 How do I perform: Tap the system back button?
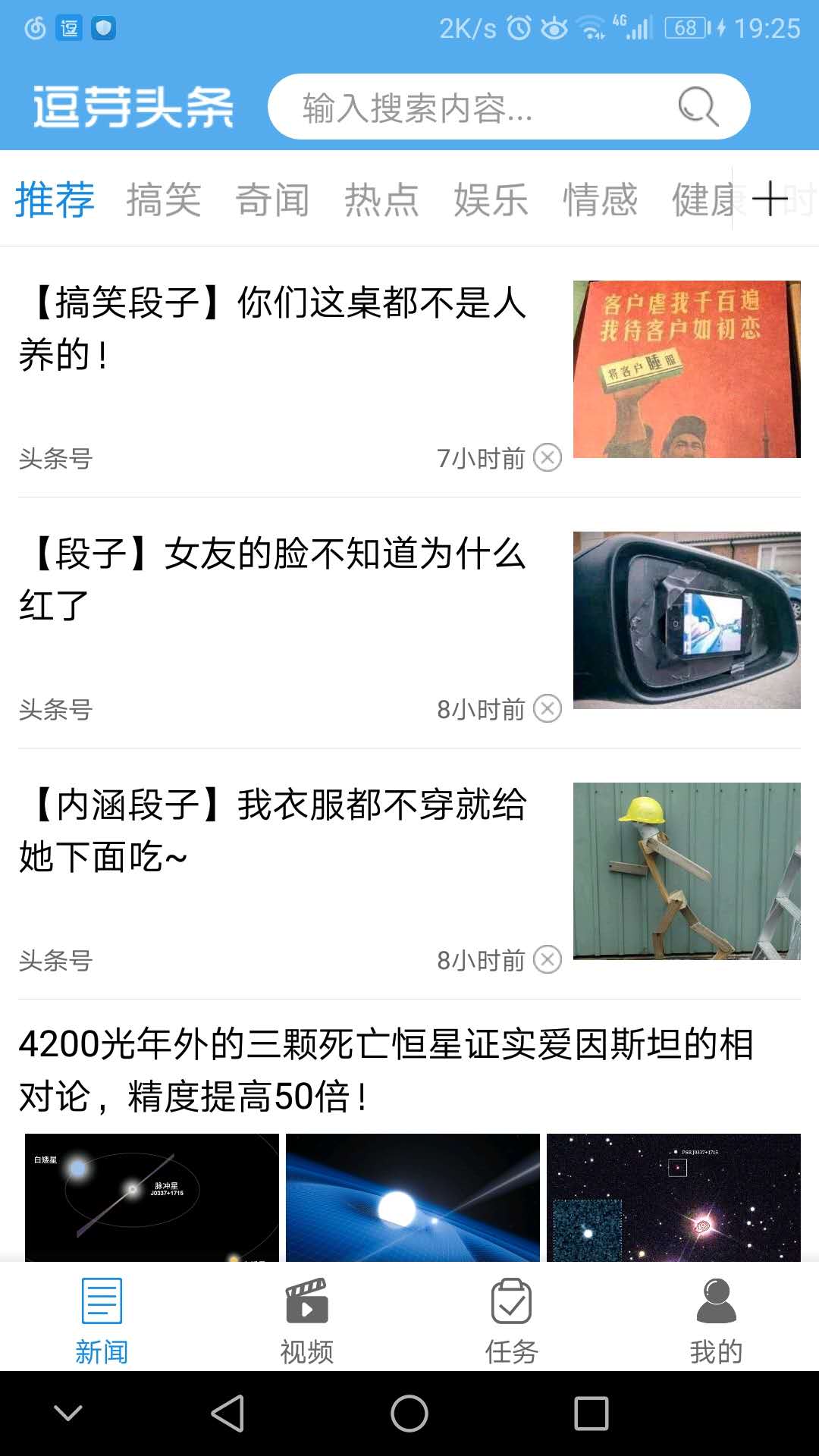point(227,1414)
